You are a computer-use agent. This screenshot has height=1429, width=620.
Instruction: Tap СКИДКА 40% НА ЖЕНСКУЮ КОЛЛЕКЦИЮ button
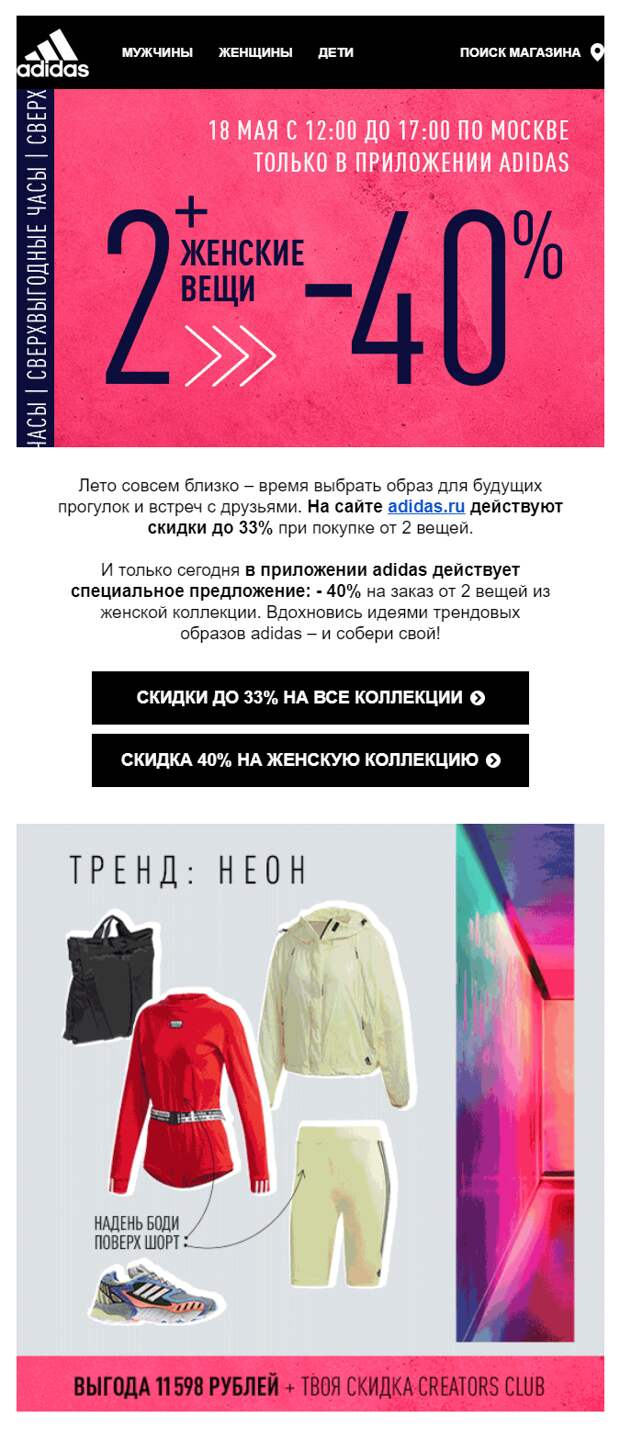tap(310, 760)
